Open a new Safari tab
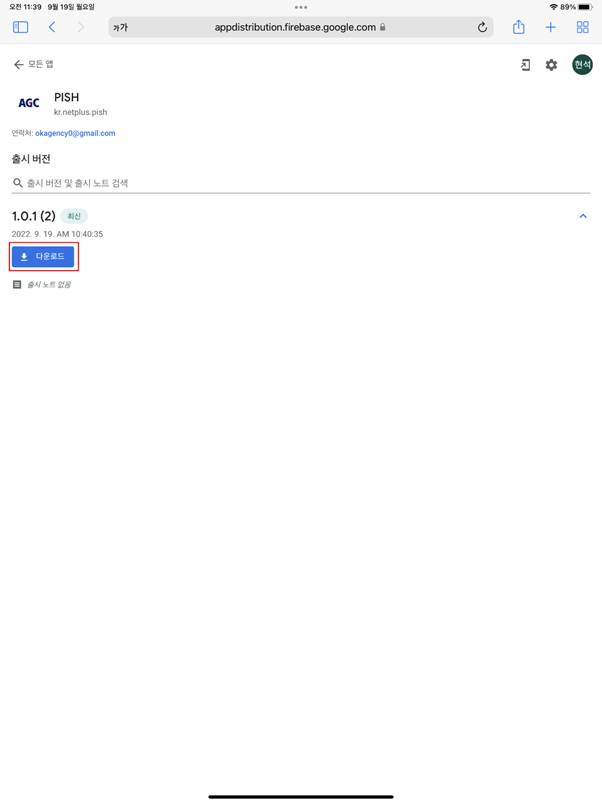This screenshot has width=602, height=803. [550, 27]
